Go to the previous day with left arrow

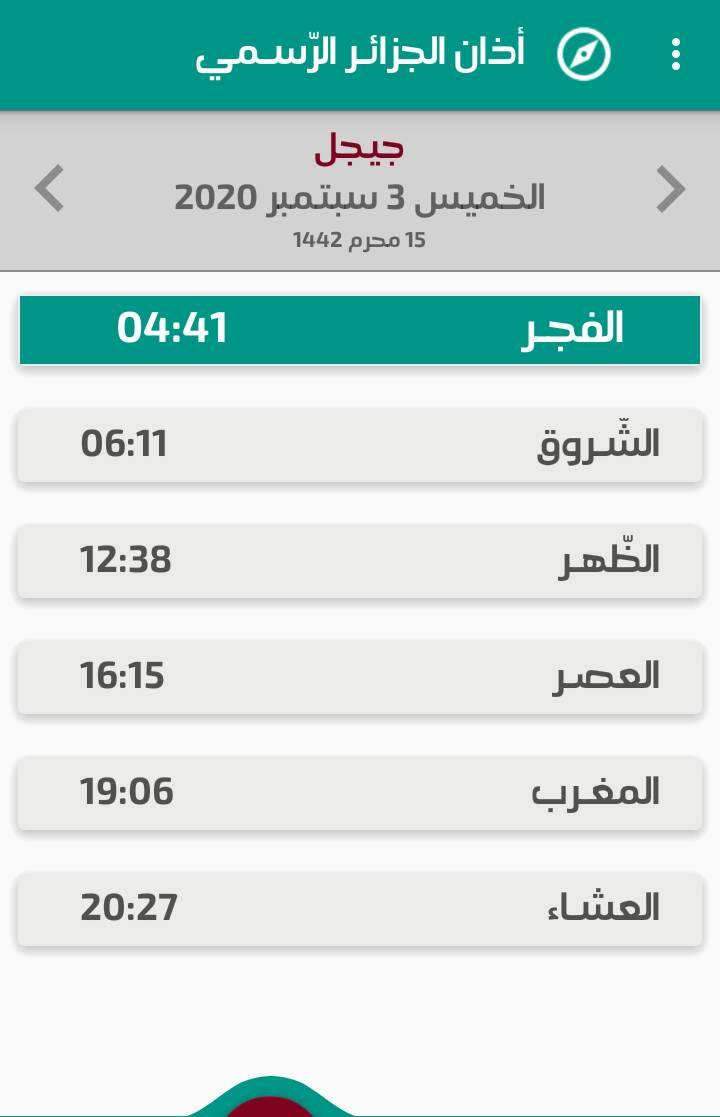[49, 188]
